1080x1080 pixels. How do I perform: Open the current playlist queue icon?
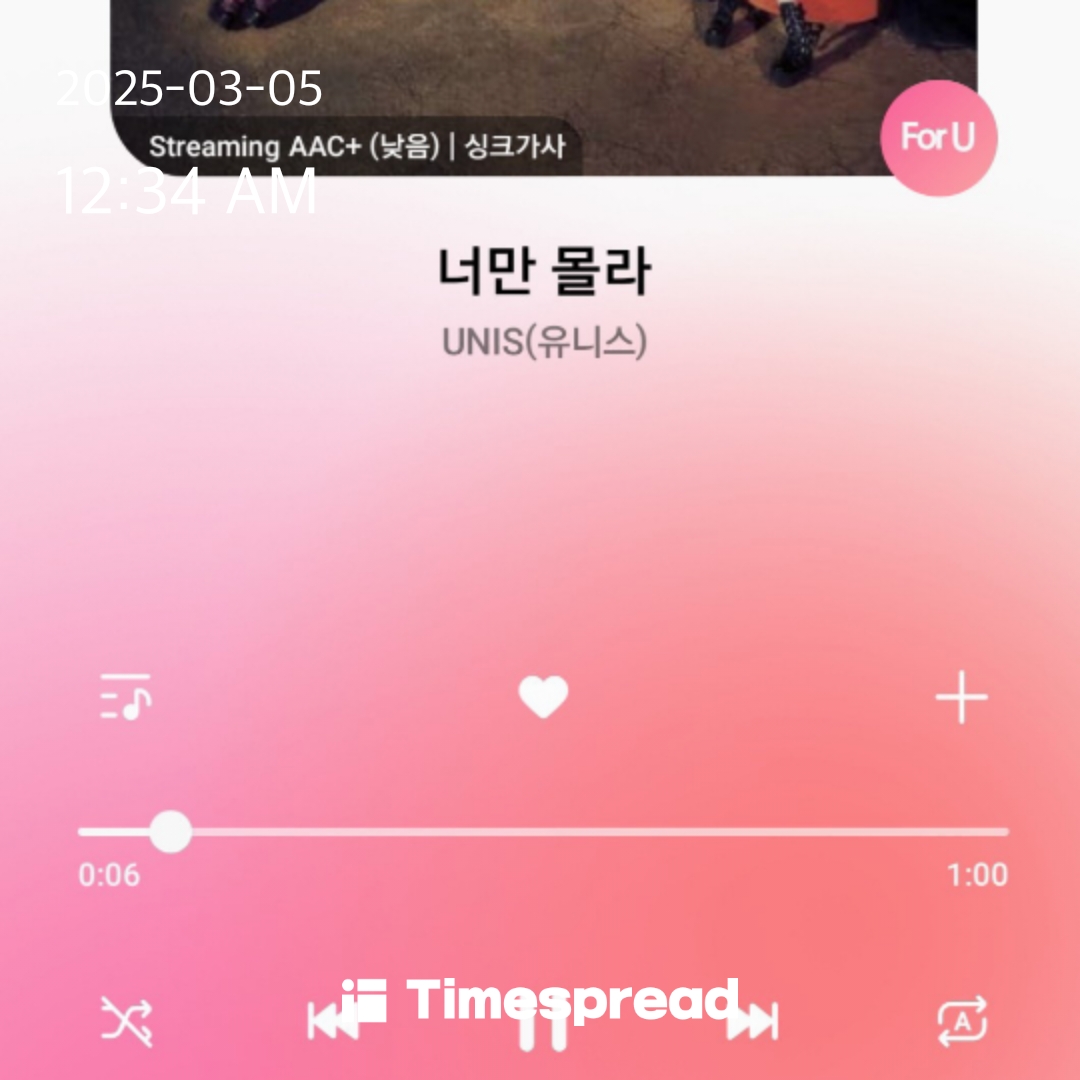126,697
